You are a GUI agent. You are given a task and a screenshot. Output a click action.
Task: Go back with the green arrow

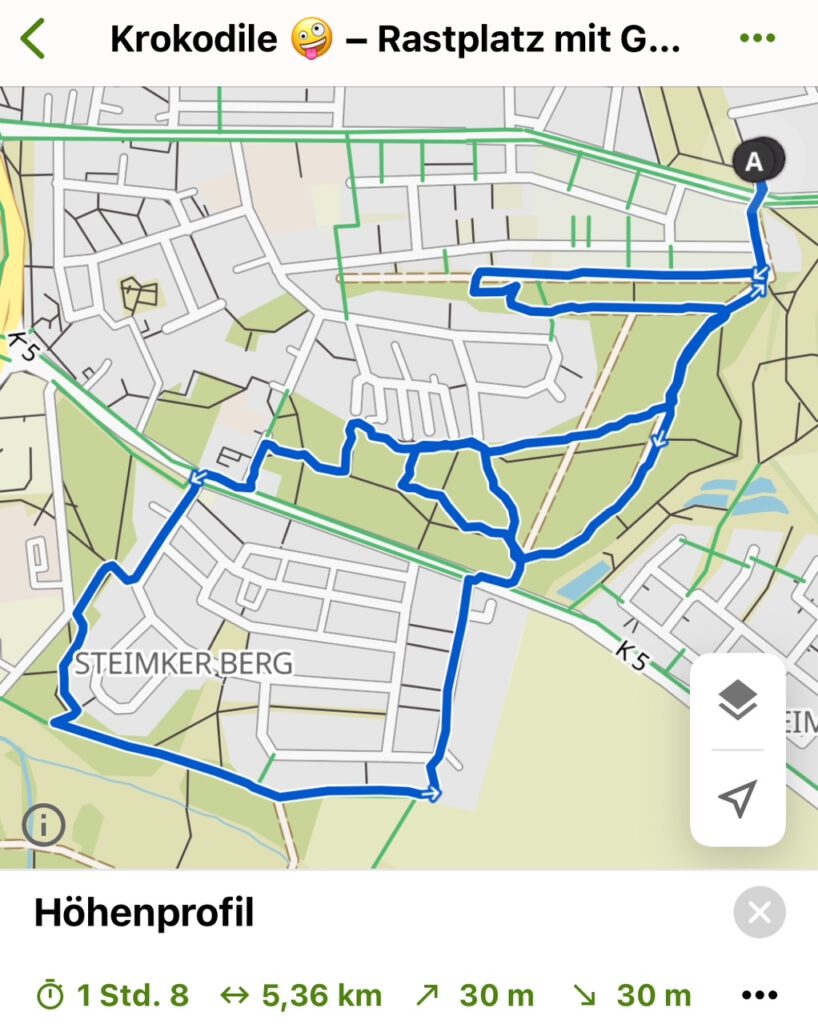(x=32, y=39)
